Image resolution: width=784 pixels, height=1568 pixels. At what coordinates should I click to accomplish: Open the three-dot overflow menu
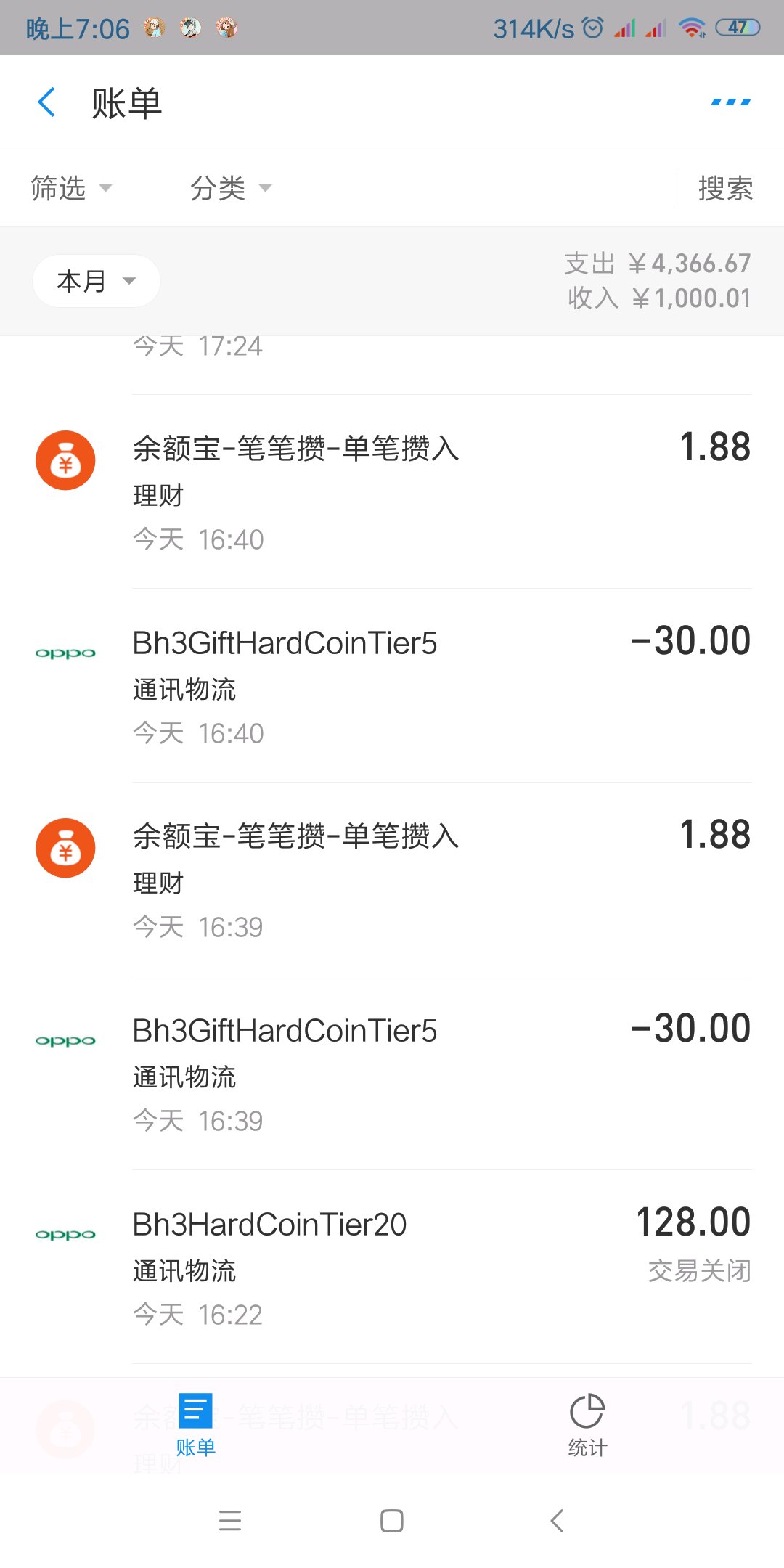(730, 102)
